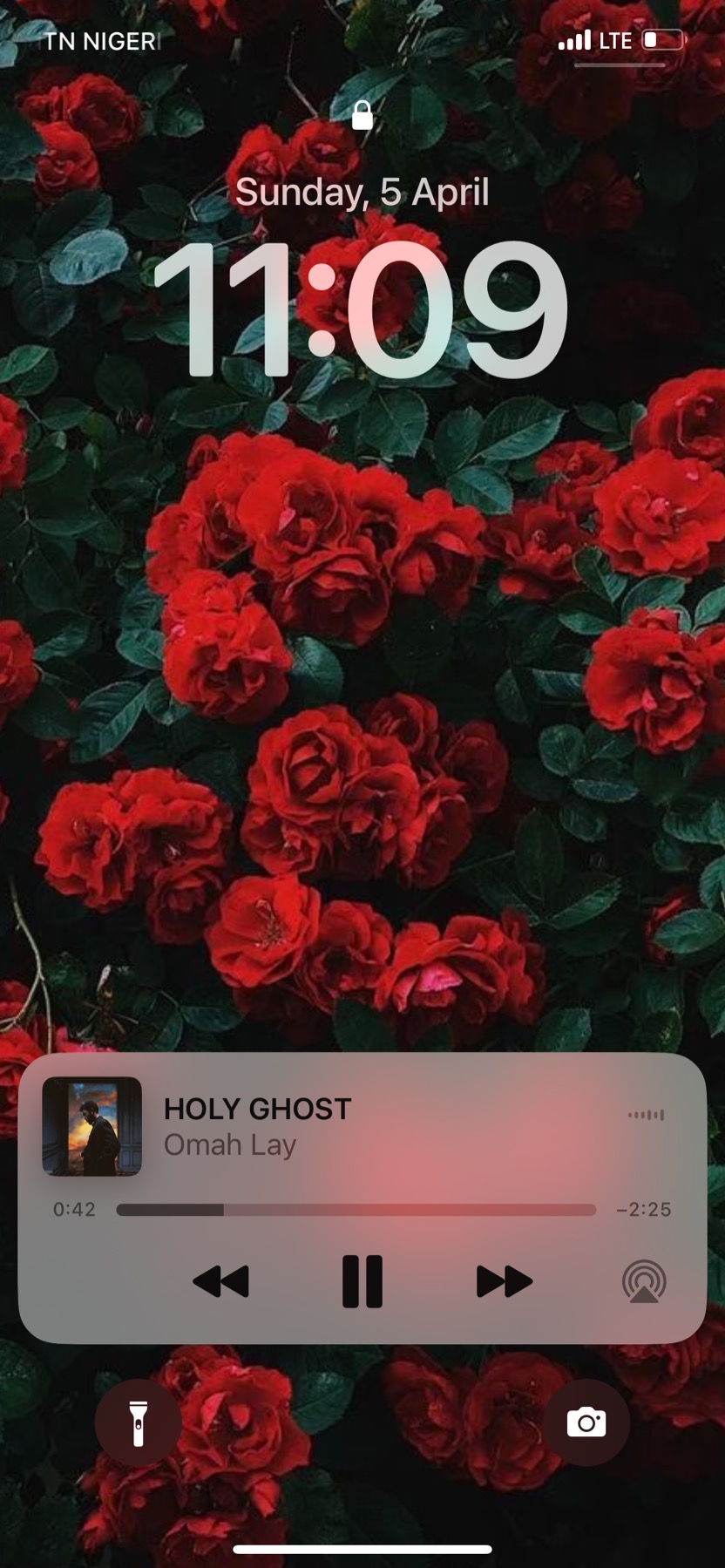Pause HOLY GHOST playback
The height and width of the screenshot is (1568, 725).
point(362,1281)
